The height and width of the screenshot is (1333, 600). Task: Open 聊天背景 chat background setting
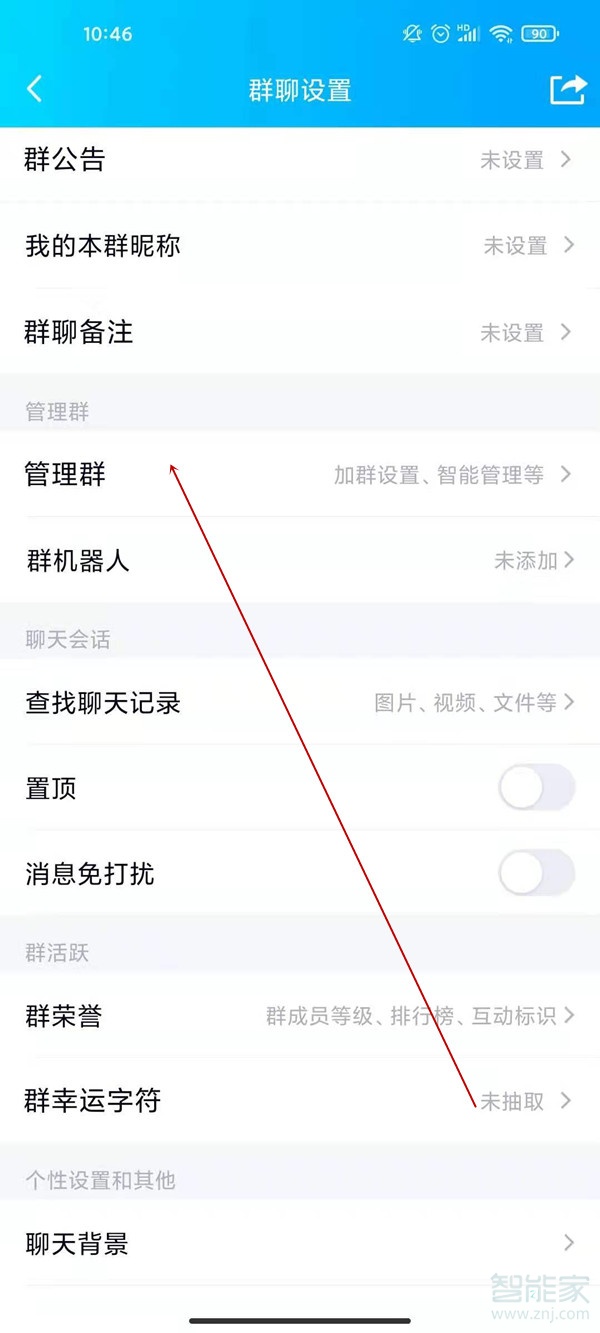300,1244
